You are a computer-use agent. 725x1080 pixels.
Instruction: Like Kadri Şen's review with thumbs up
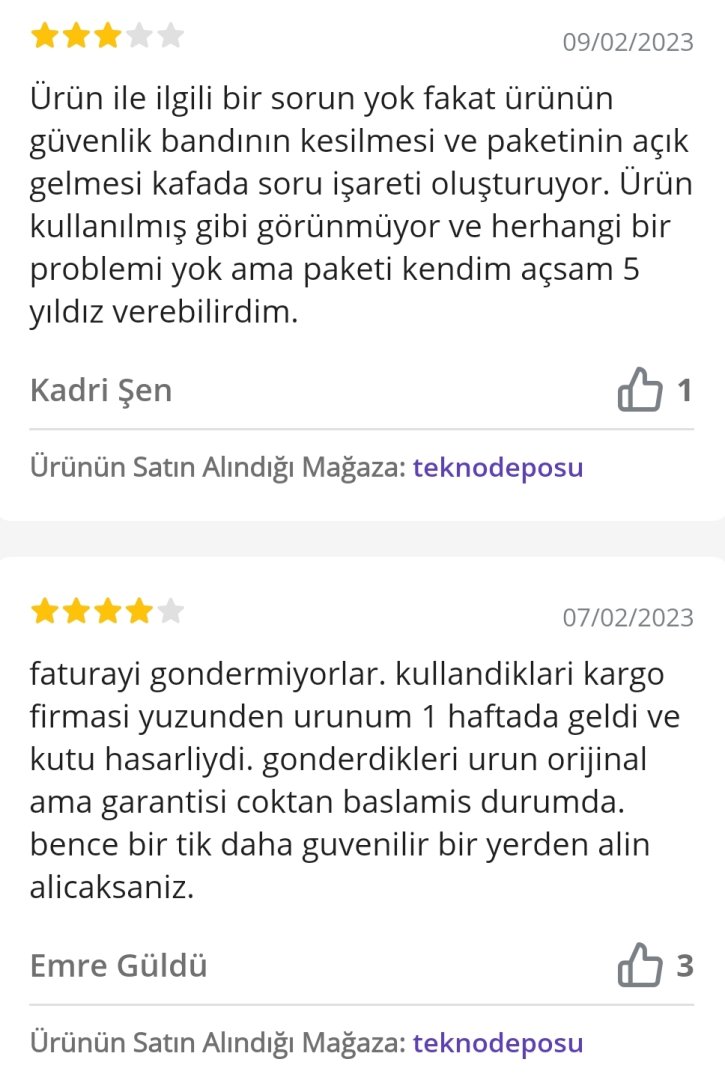pos(640,389)
